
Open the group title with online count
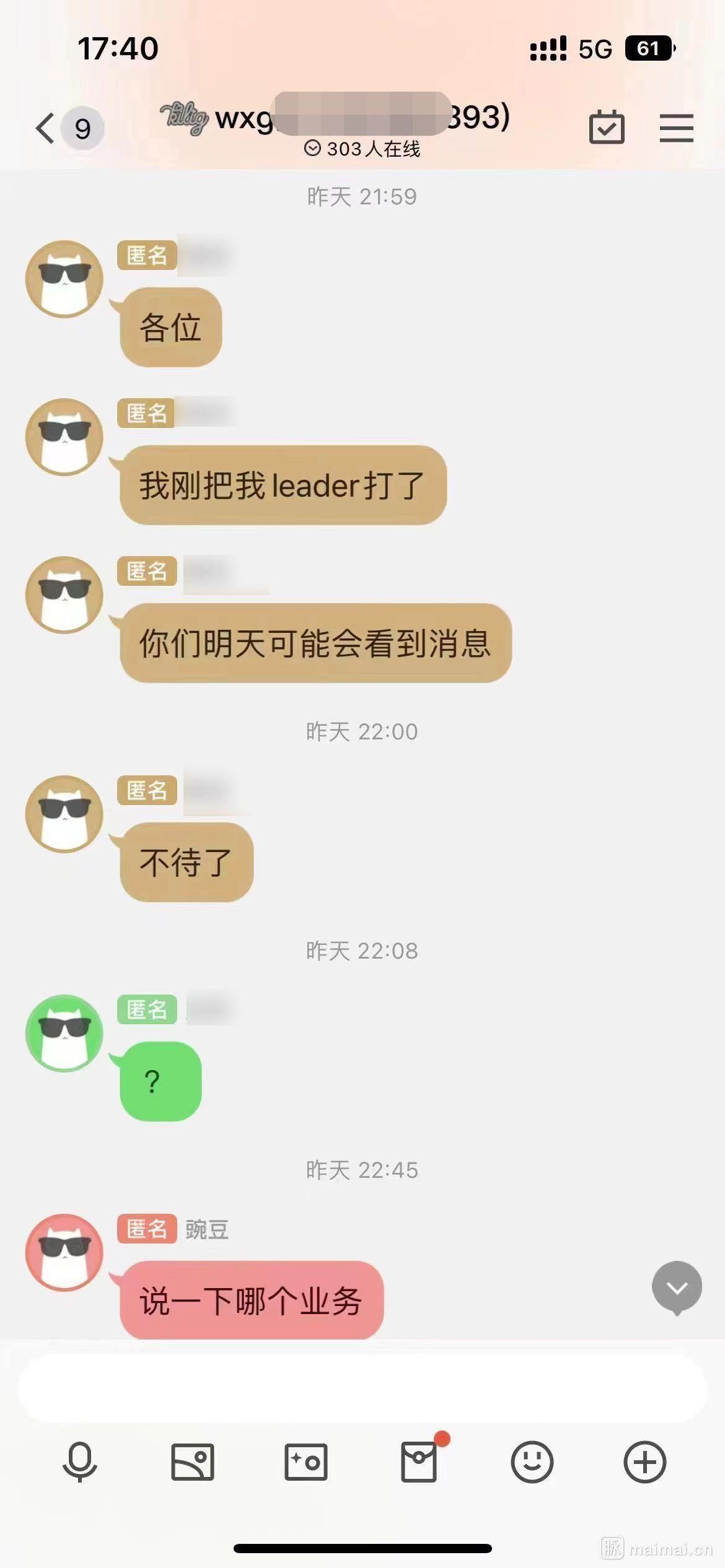[x=362, y=128]
